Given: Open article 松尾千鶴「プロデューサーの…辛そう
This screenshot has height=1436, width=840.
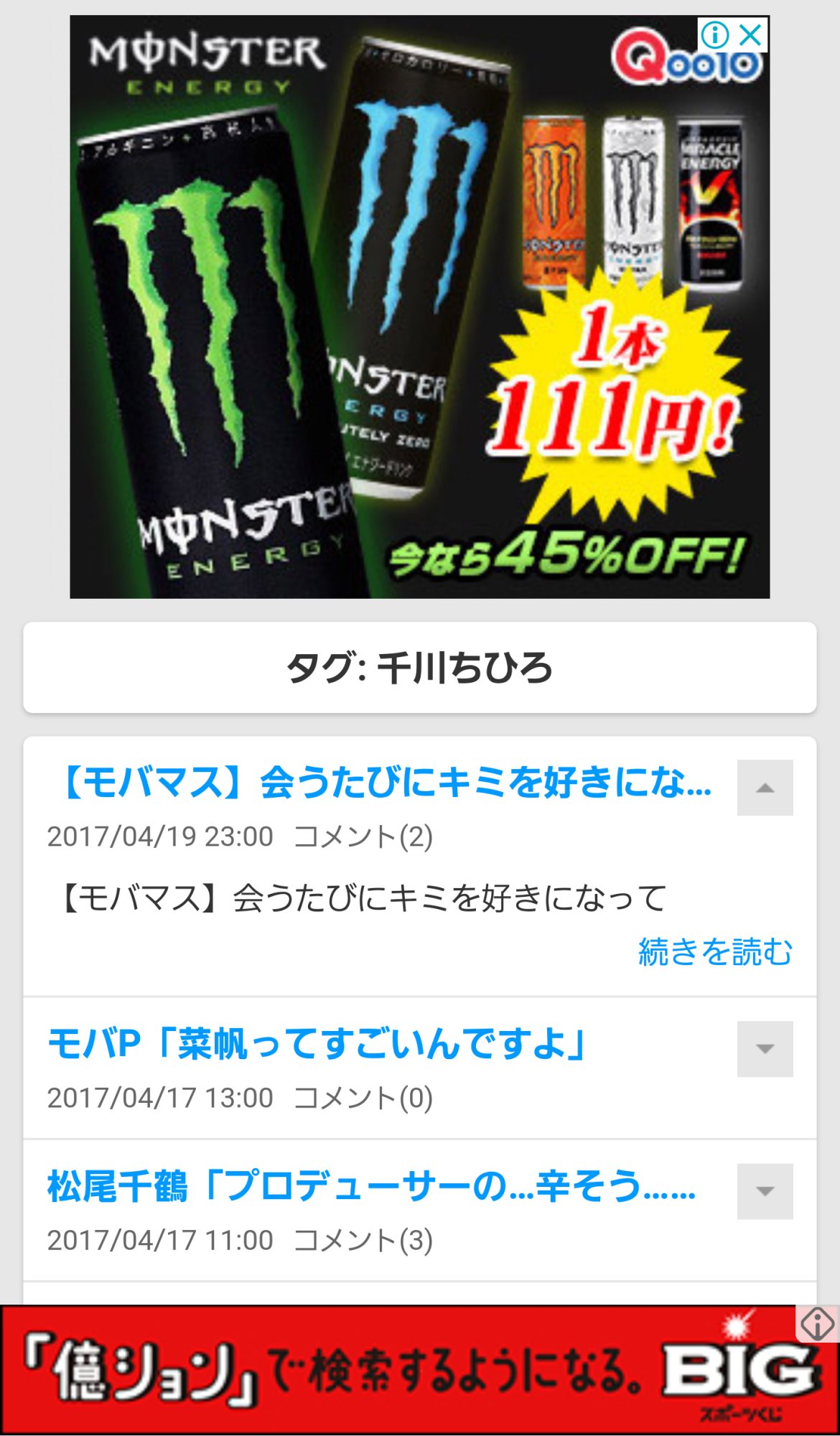Looking at the screenshot, I should [x=371, y=1186].
